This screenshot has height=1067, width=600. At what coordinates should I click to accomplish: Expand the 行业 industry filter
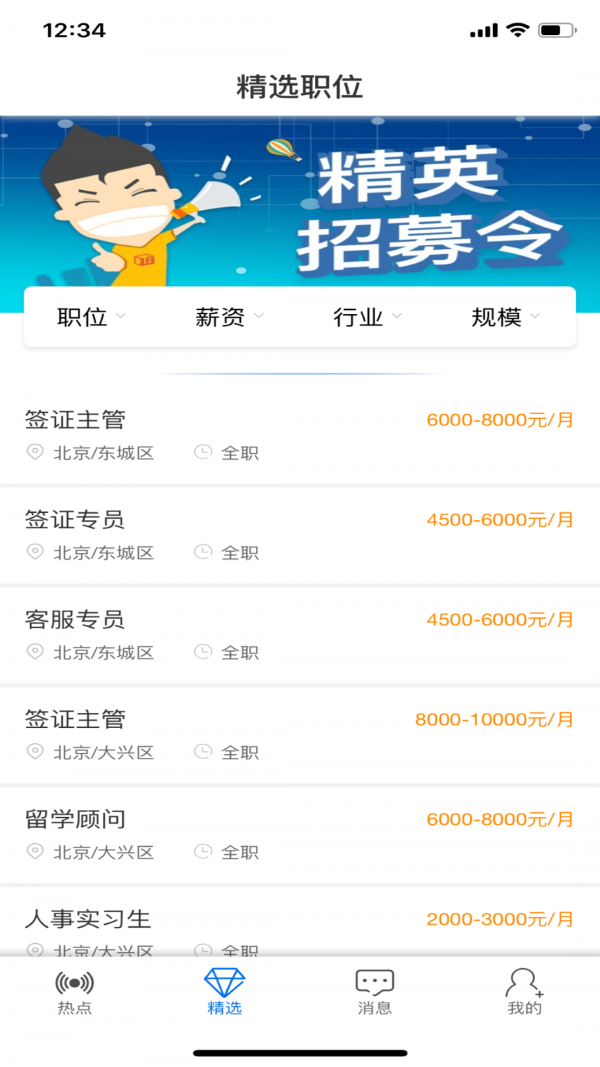tap(368, 318)
